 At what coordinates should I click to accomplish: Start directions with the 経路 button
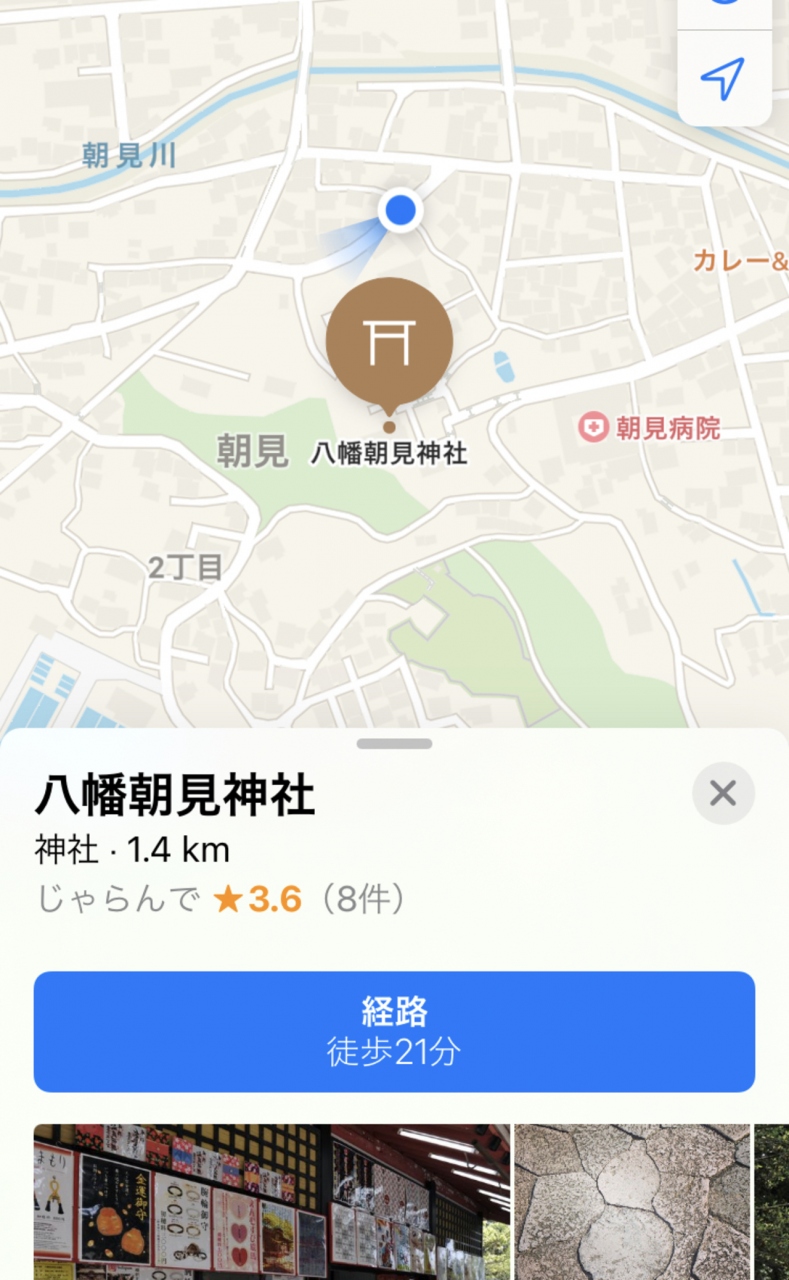394,1031
